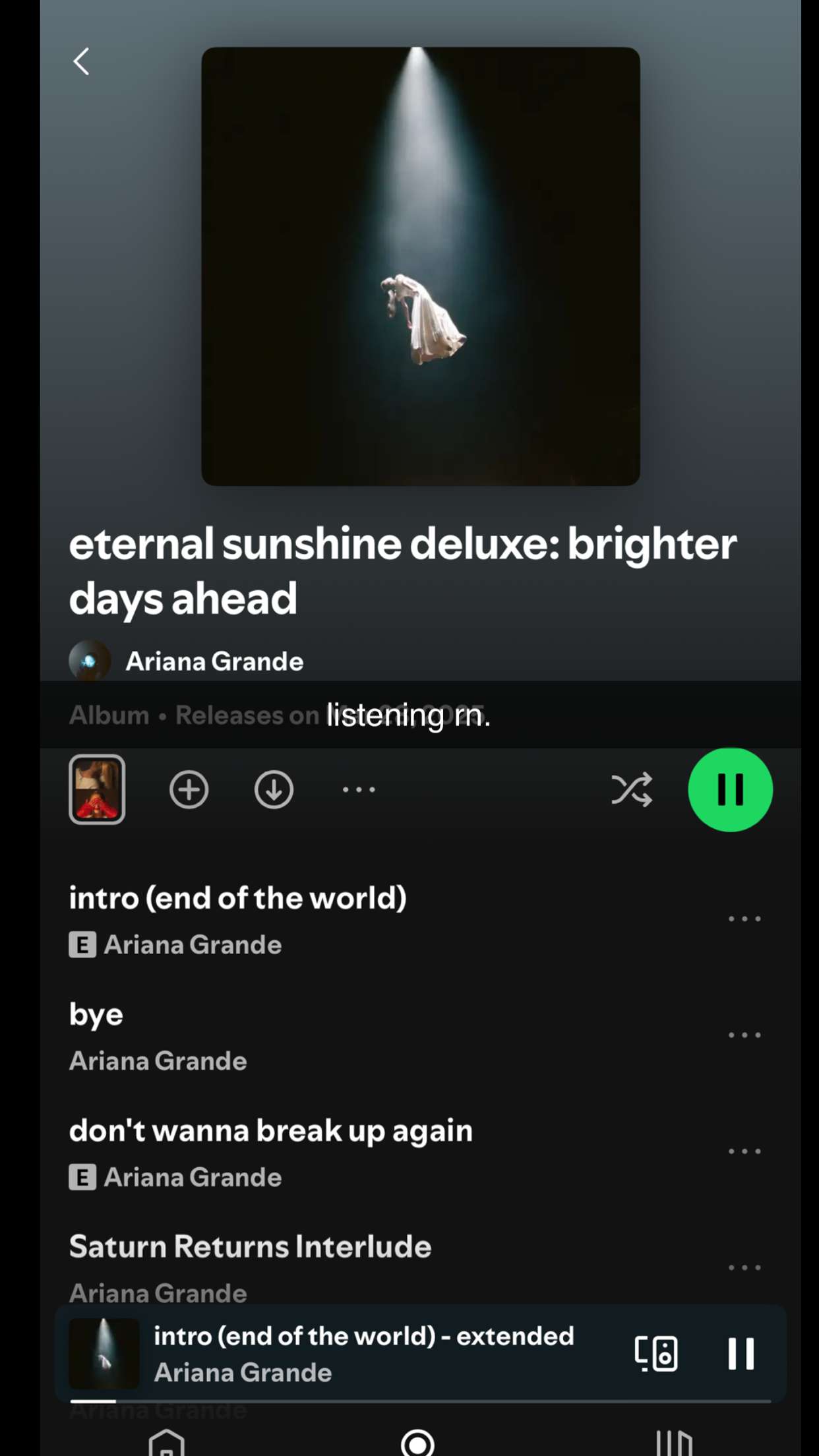Open the now playing mini-player bar
This screenshot has width=819, height=1456.
click(x=364, y=1353)
